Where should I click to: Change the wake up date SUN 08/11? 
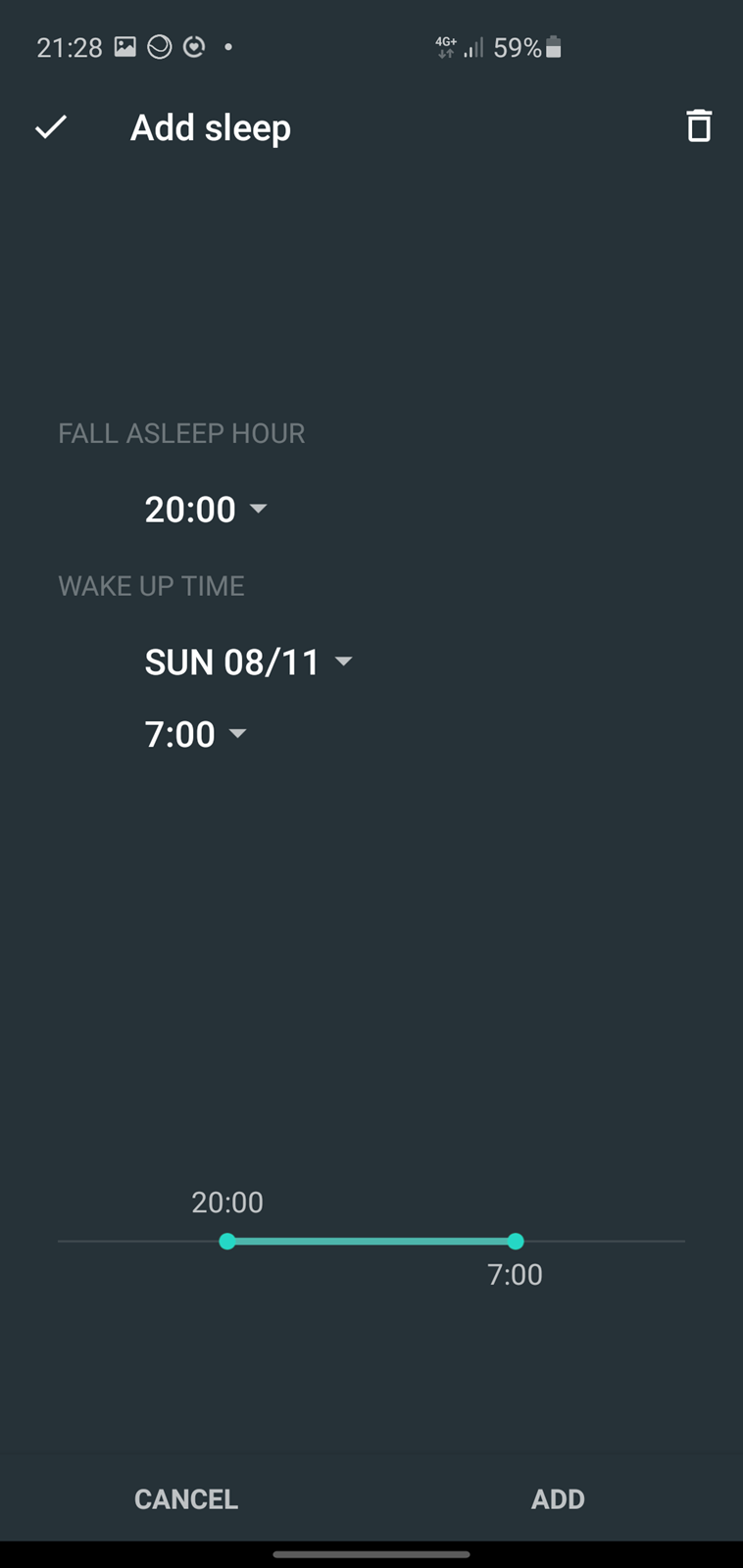pyautogui.click(x=248, y=662)
